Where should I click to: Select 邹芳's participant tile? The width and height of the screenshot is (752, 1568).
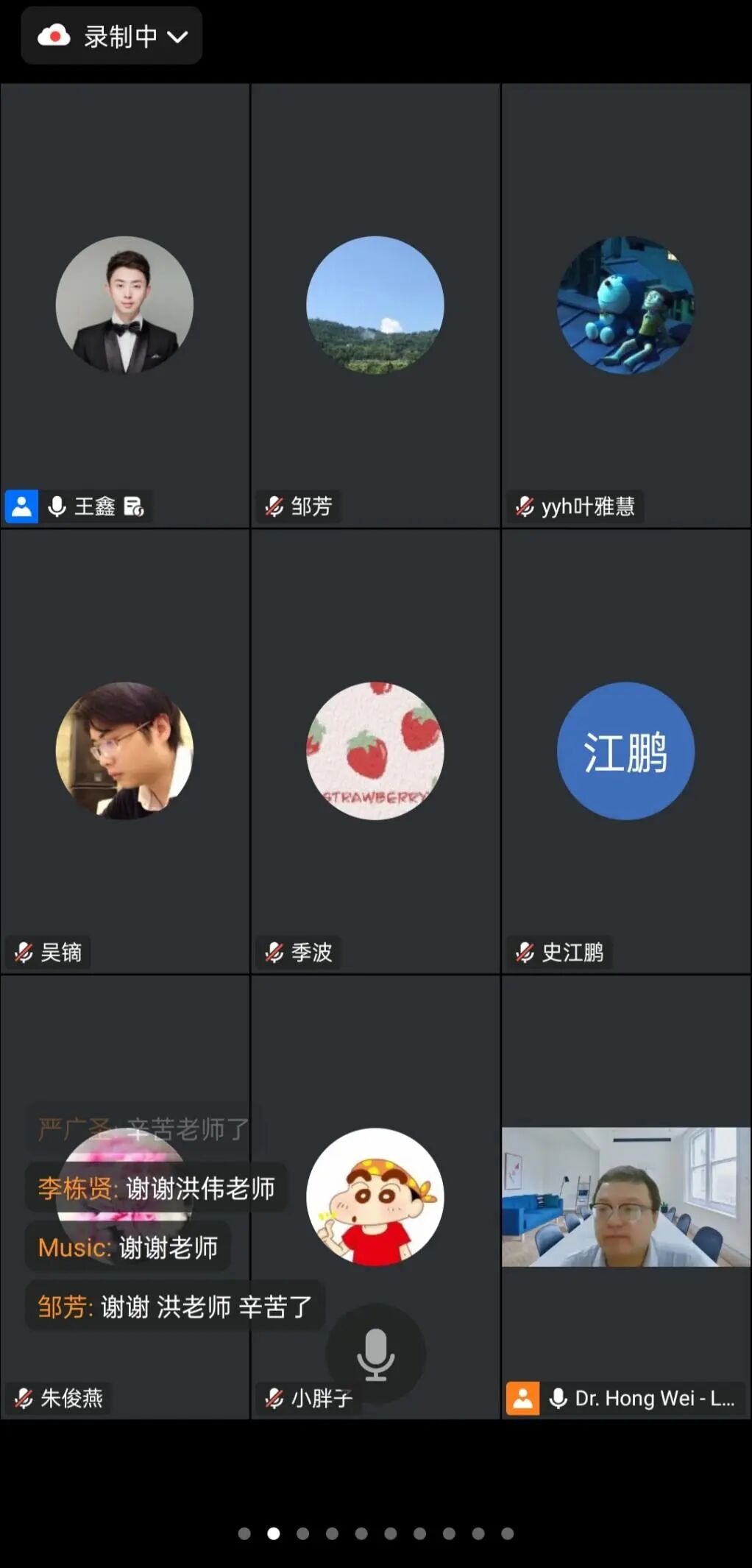coord(375,305)
